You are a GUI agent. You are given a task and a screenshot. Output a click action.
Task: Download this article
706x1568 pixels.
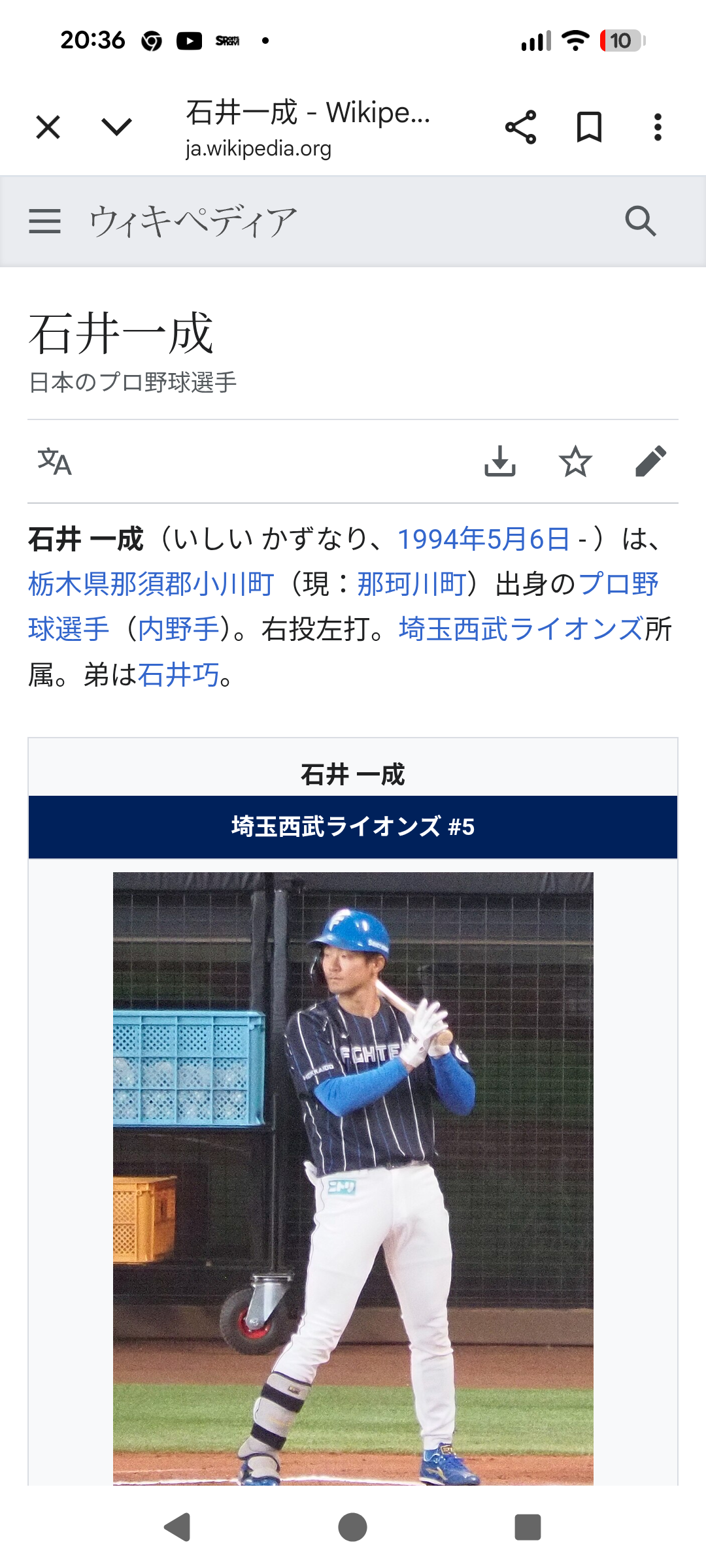tap(500, 462)
